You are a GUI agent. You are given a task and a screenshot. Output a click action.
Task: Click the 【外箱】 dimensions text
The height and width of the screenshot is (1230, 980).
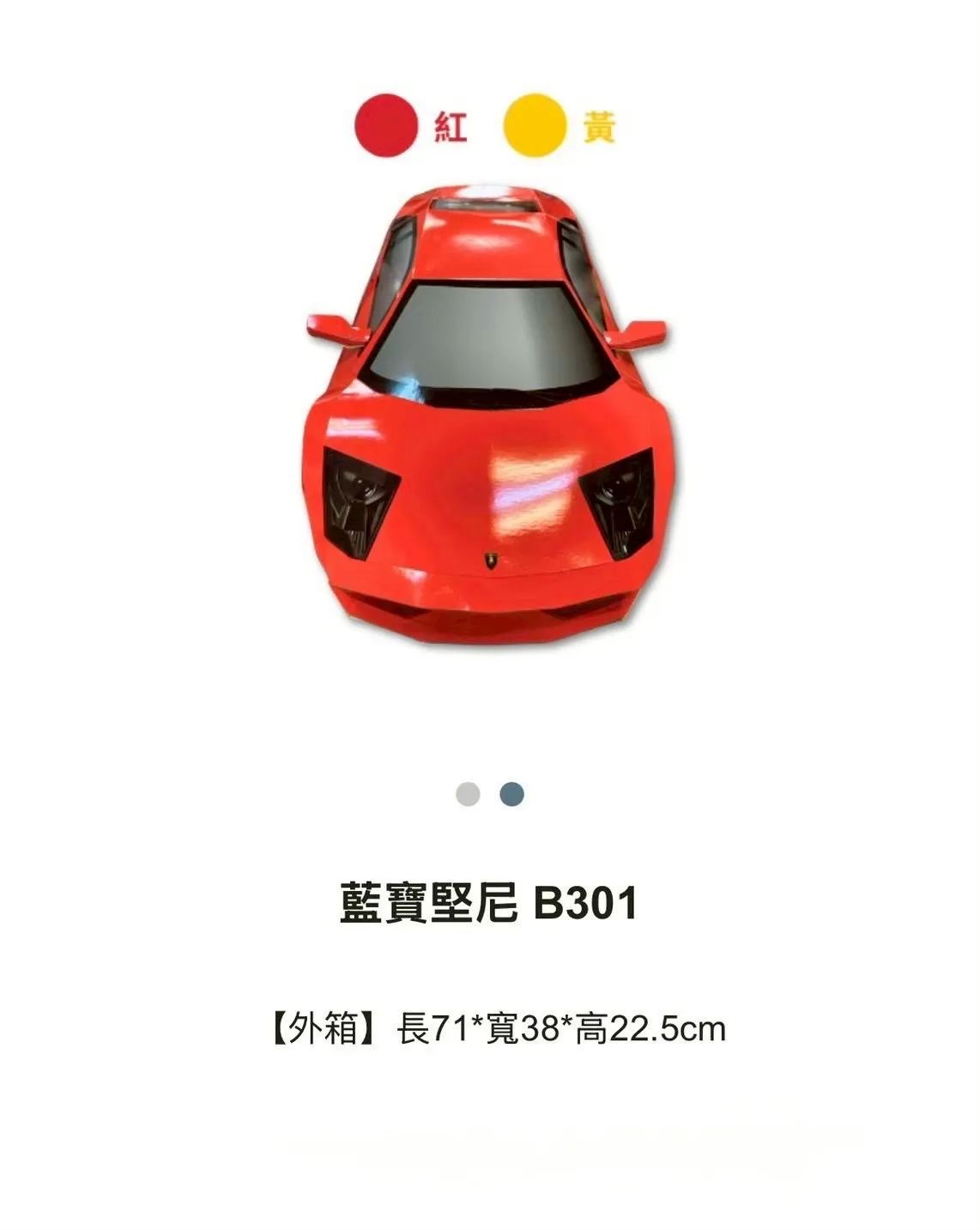coord(496,1025)
